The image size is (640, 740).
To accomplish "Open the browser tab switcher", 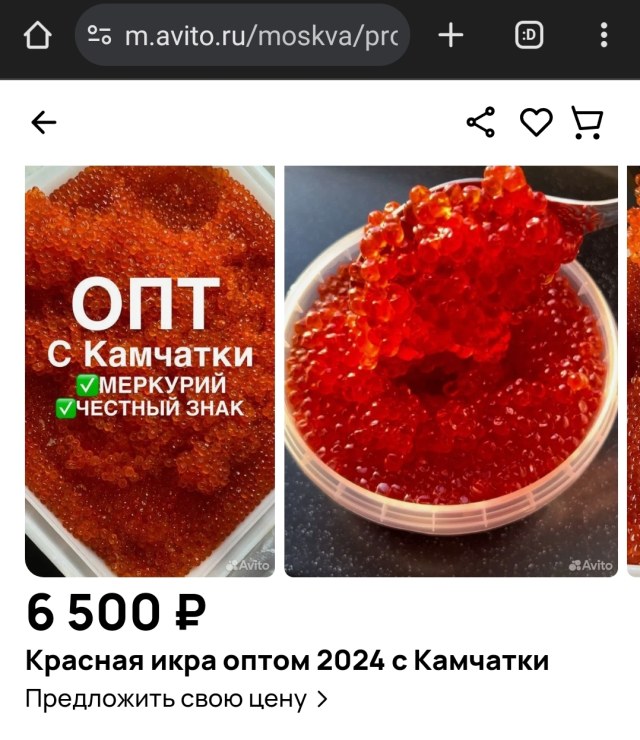I will coord(529,36).
